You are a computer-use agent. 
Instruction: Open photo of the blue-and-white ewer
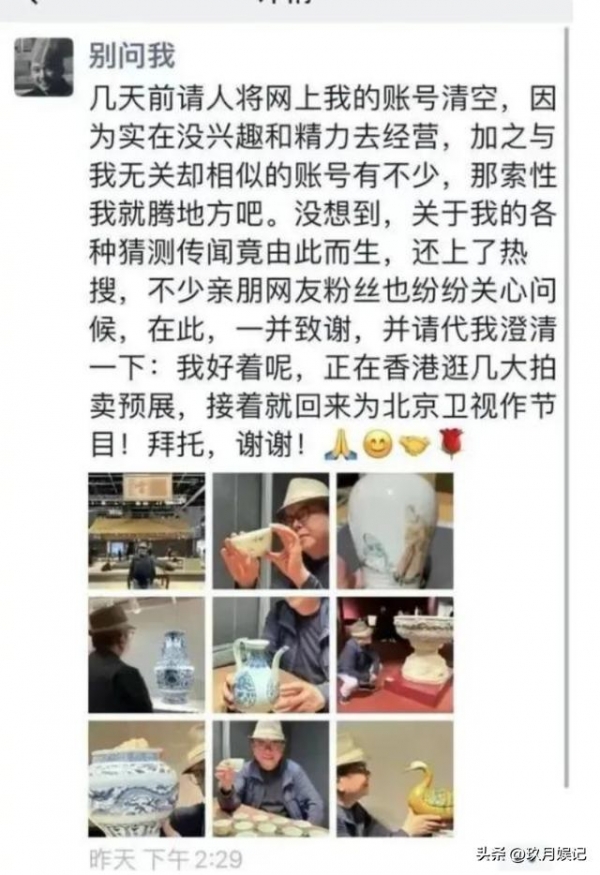point(270,655)
